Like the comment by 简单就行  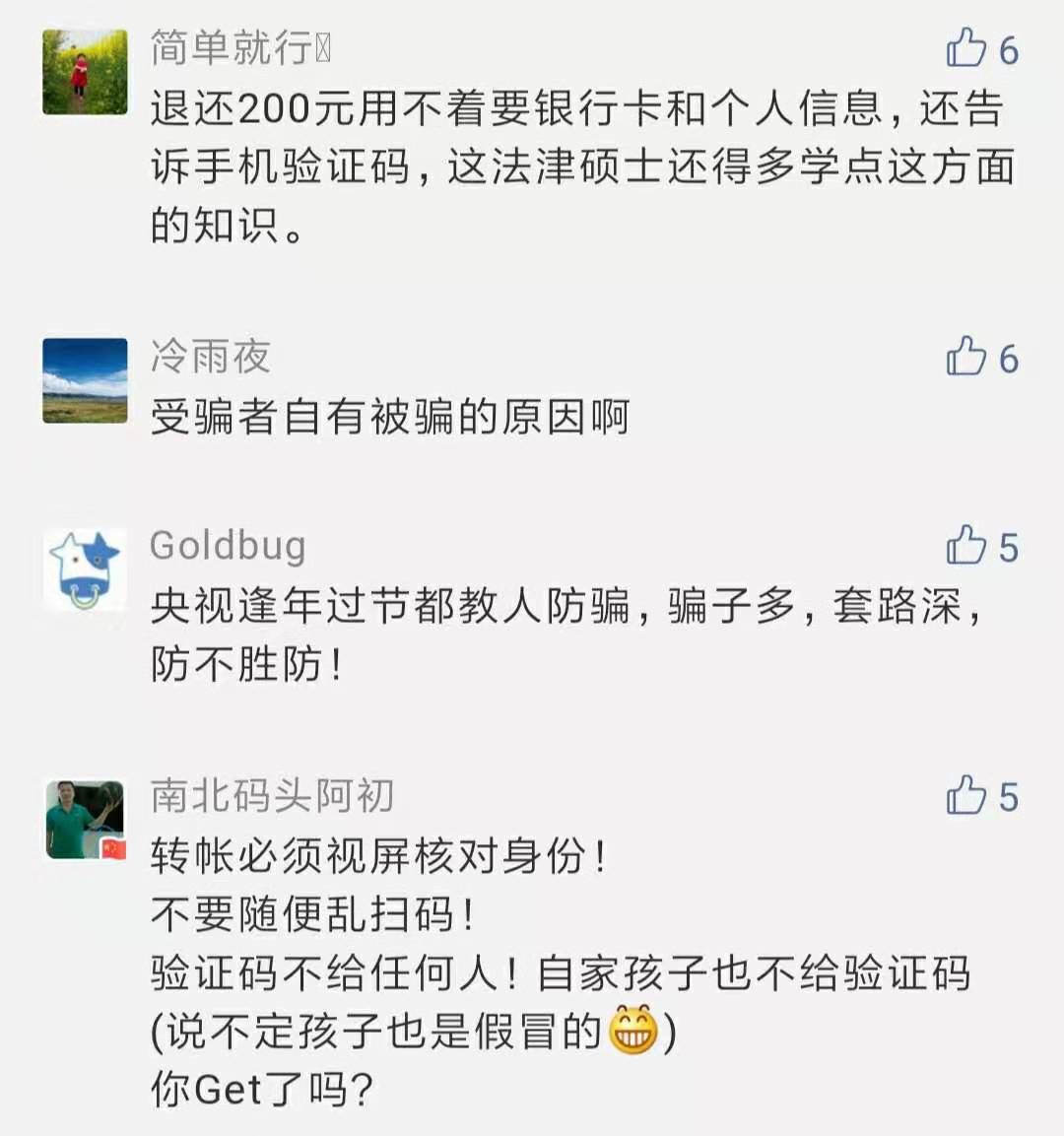pyautogui.click(x=966, y=48)
